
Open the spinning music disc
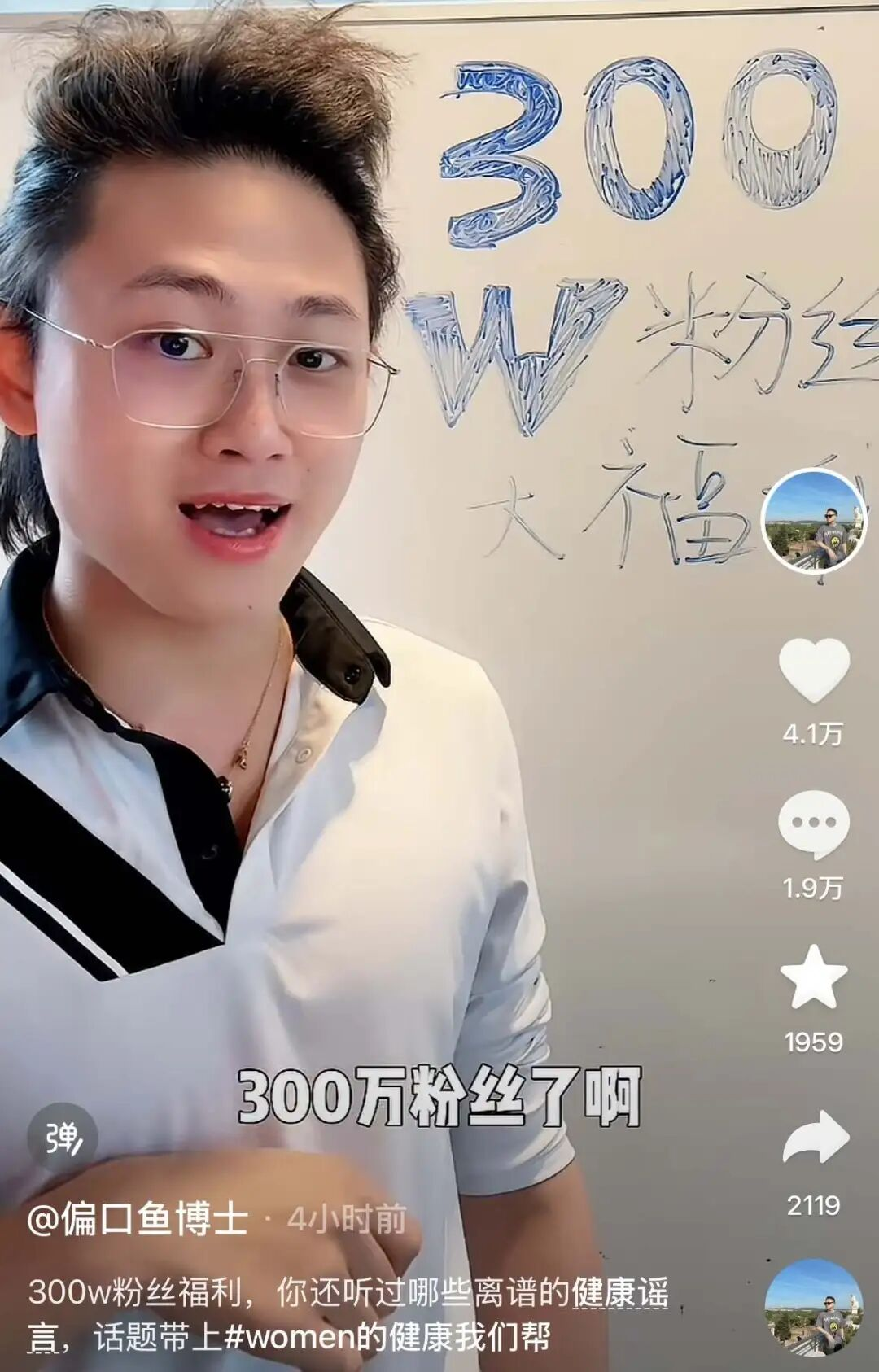pyautogui.click(x=814, y=1308)
